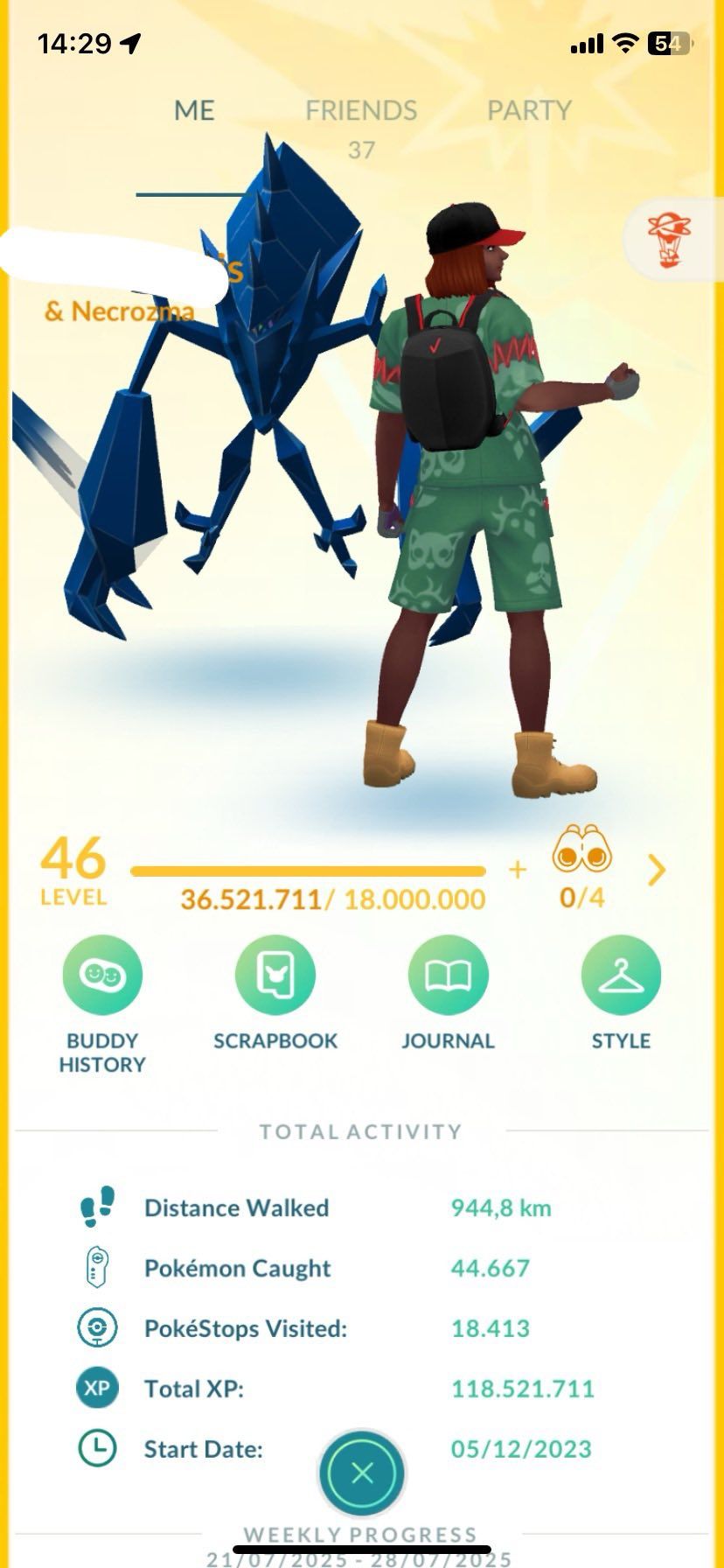
Task: Select the Me tab
Action: pos(194,111)
